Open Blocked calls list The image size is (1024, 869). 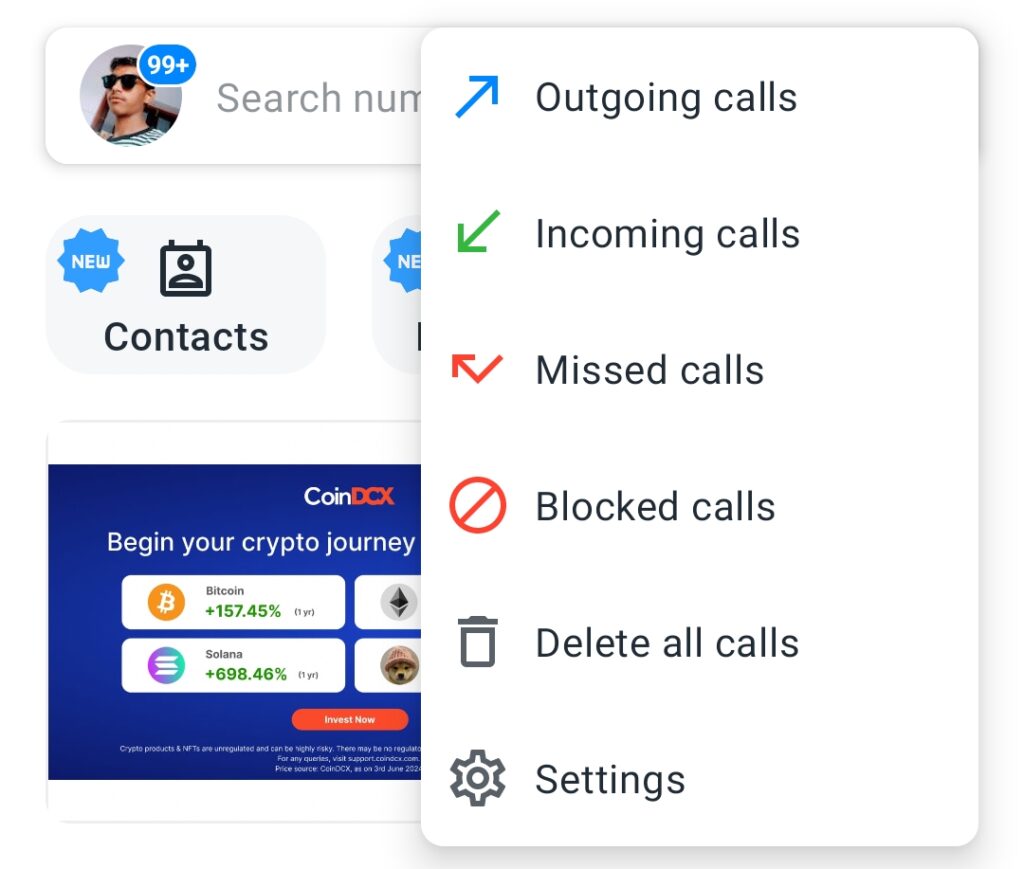coord(654,506)
